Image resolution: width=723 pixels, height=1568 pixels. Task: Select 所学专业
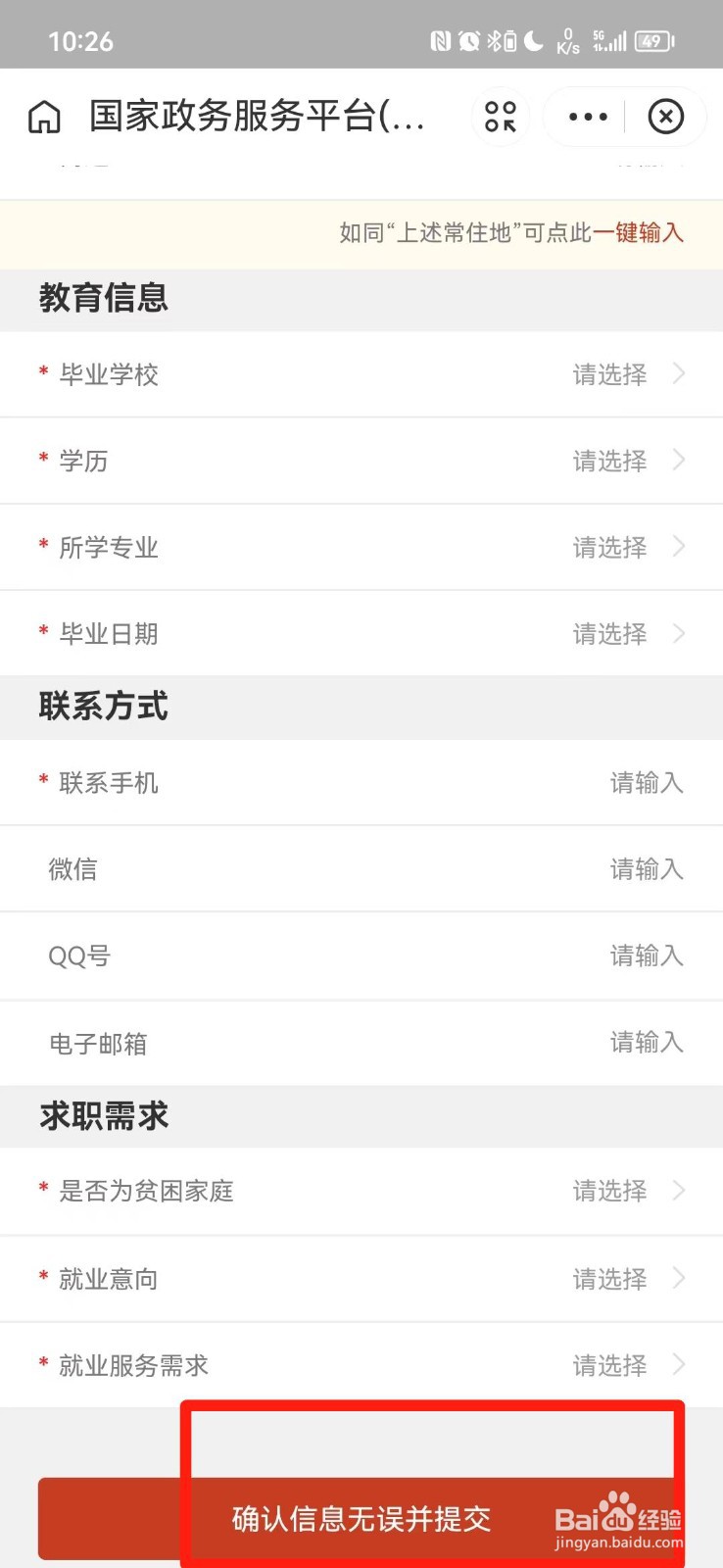[361, 547]
